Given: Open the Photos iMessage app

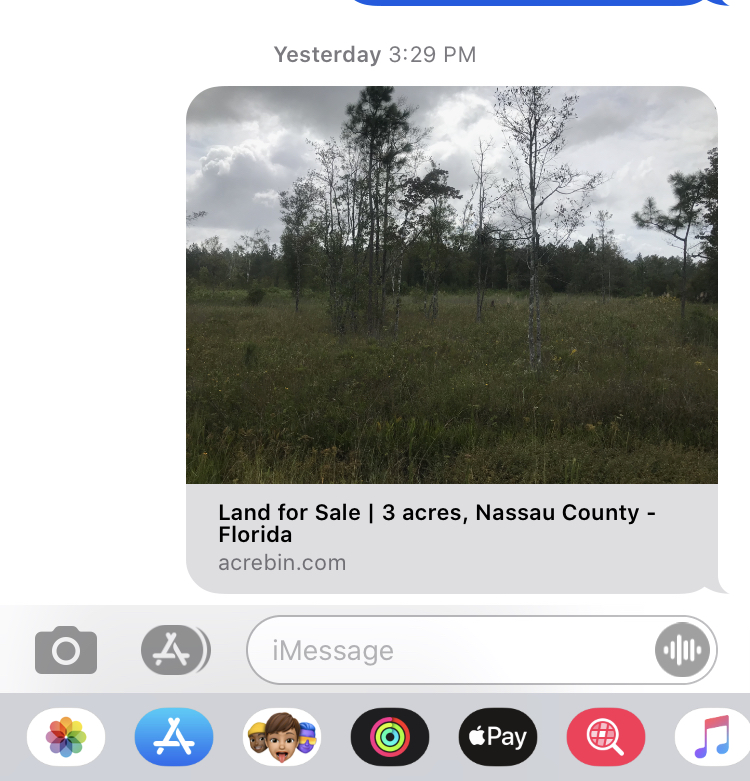Looking at the screenshot, I should pos(66,738).
